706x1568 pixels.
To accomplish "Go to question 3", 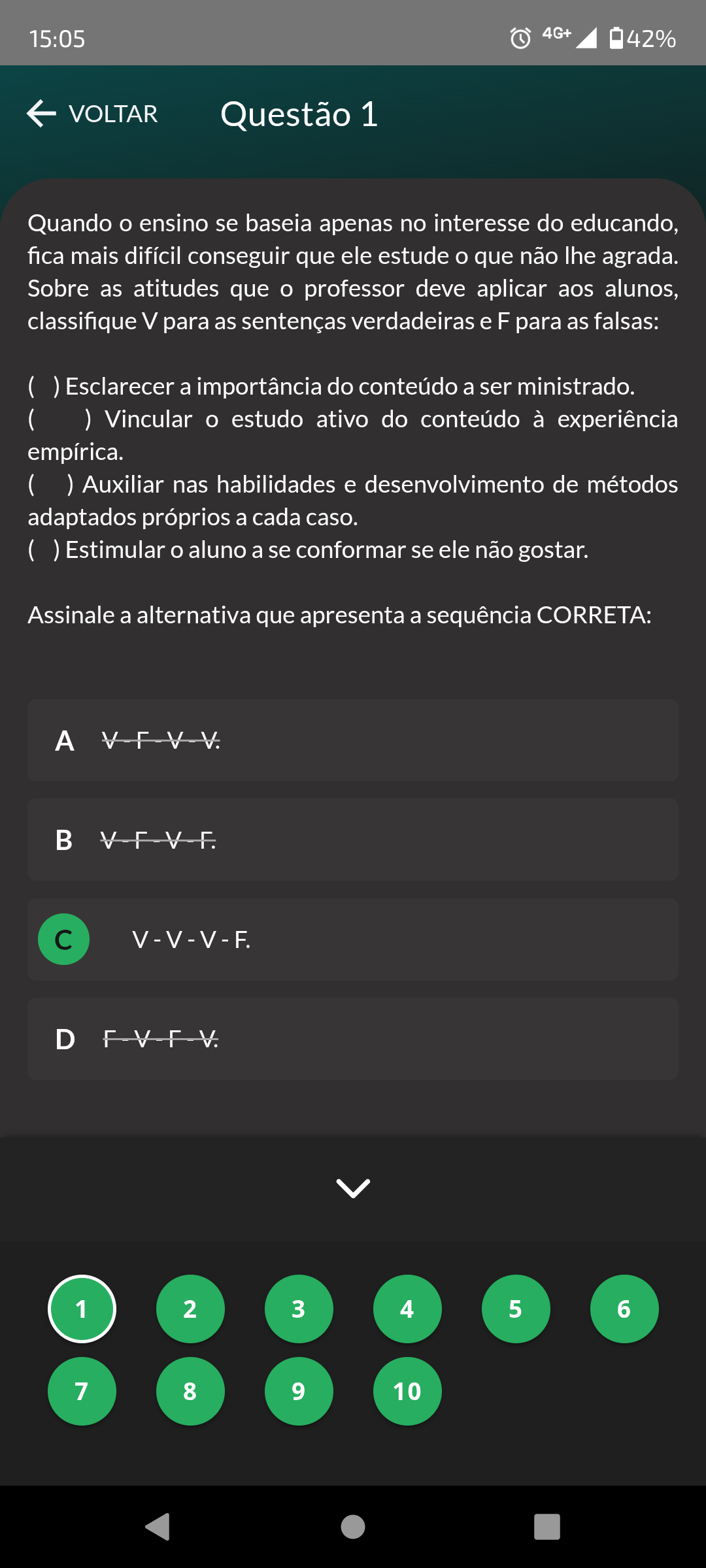I will (x=299, y=1309).
